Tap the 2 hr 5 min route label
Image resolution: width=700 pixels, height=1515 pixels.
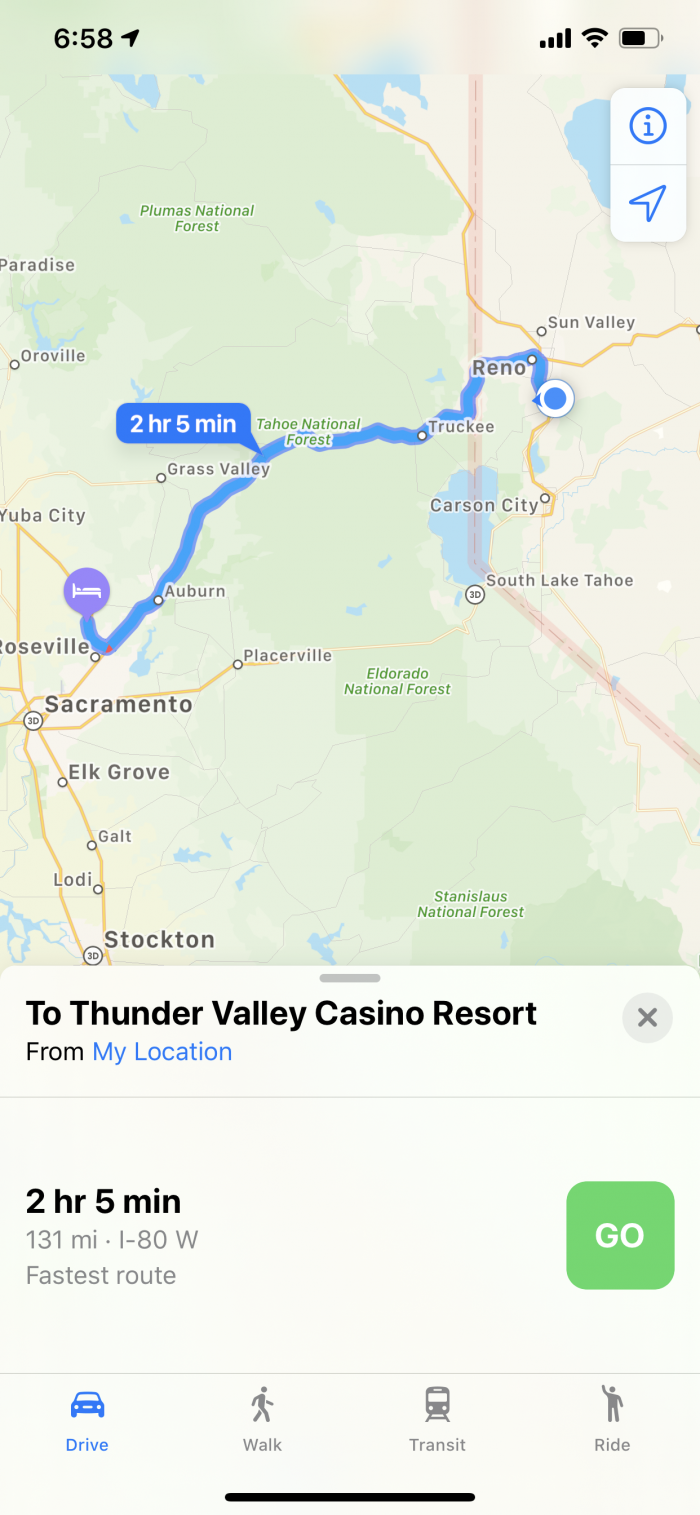183,423
